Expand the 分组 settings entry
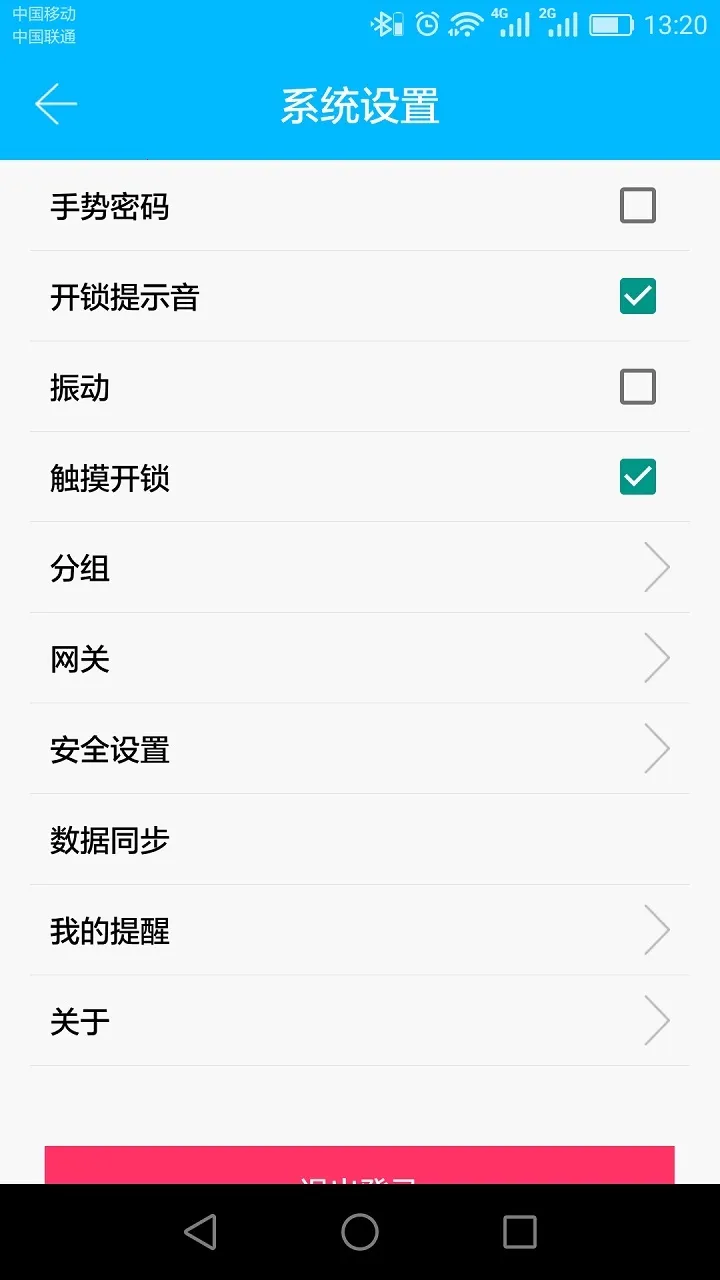 point(657,567)
